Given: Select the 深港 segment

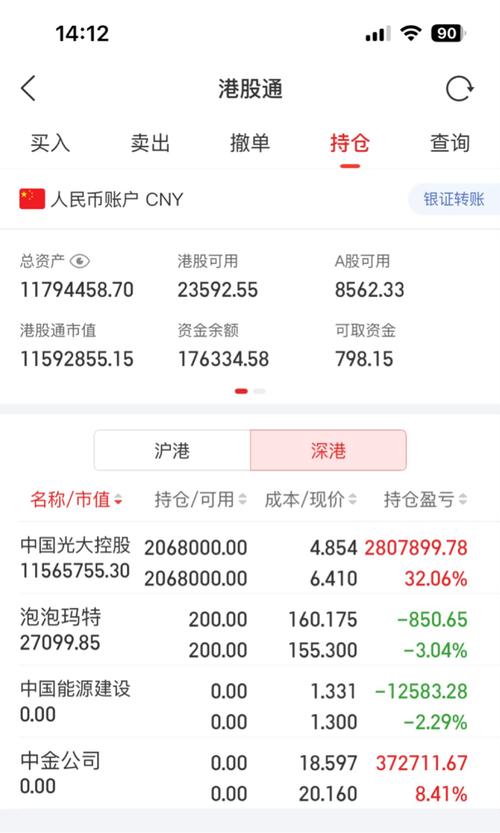Looking at the screenshot, I should click(328, 450).
